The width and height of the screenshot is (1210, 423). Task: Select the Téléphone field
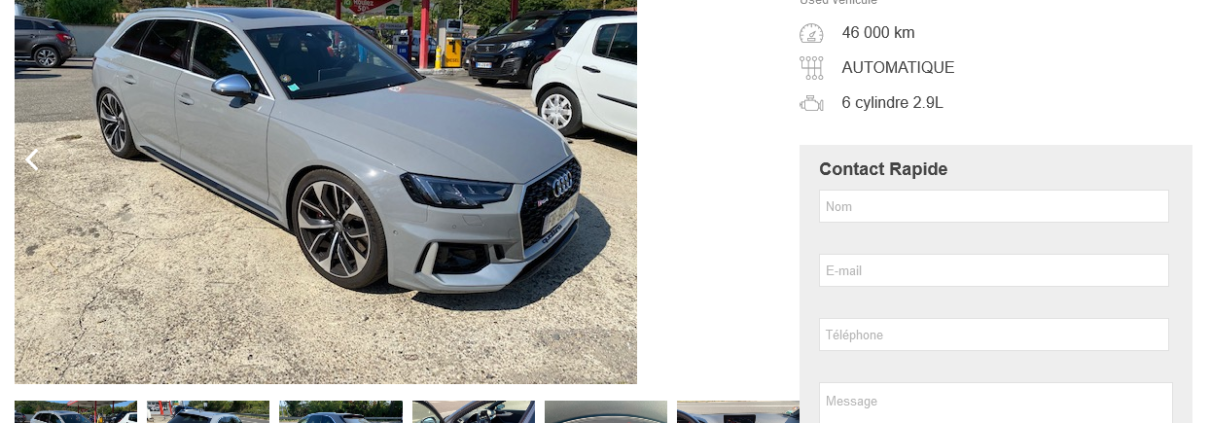coord(993,335)
